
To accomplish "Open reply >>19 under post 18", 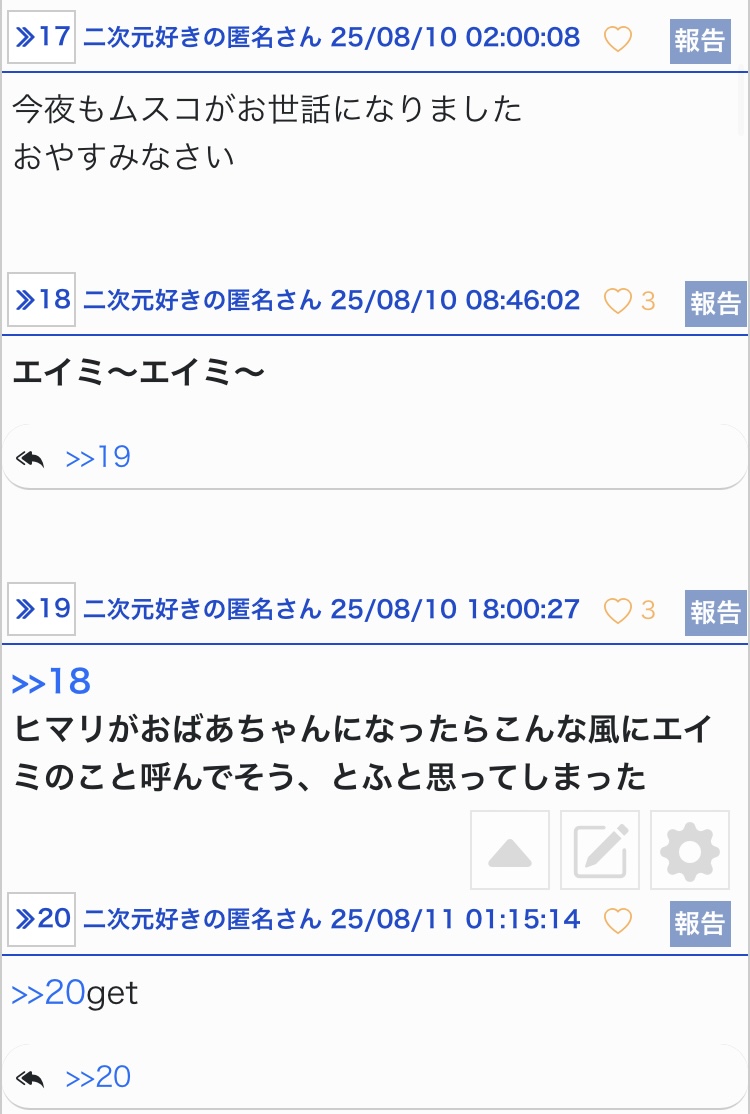I will pos(98,458).
